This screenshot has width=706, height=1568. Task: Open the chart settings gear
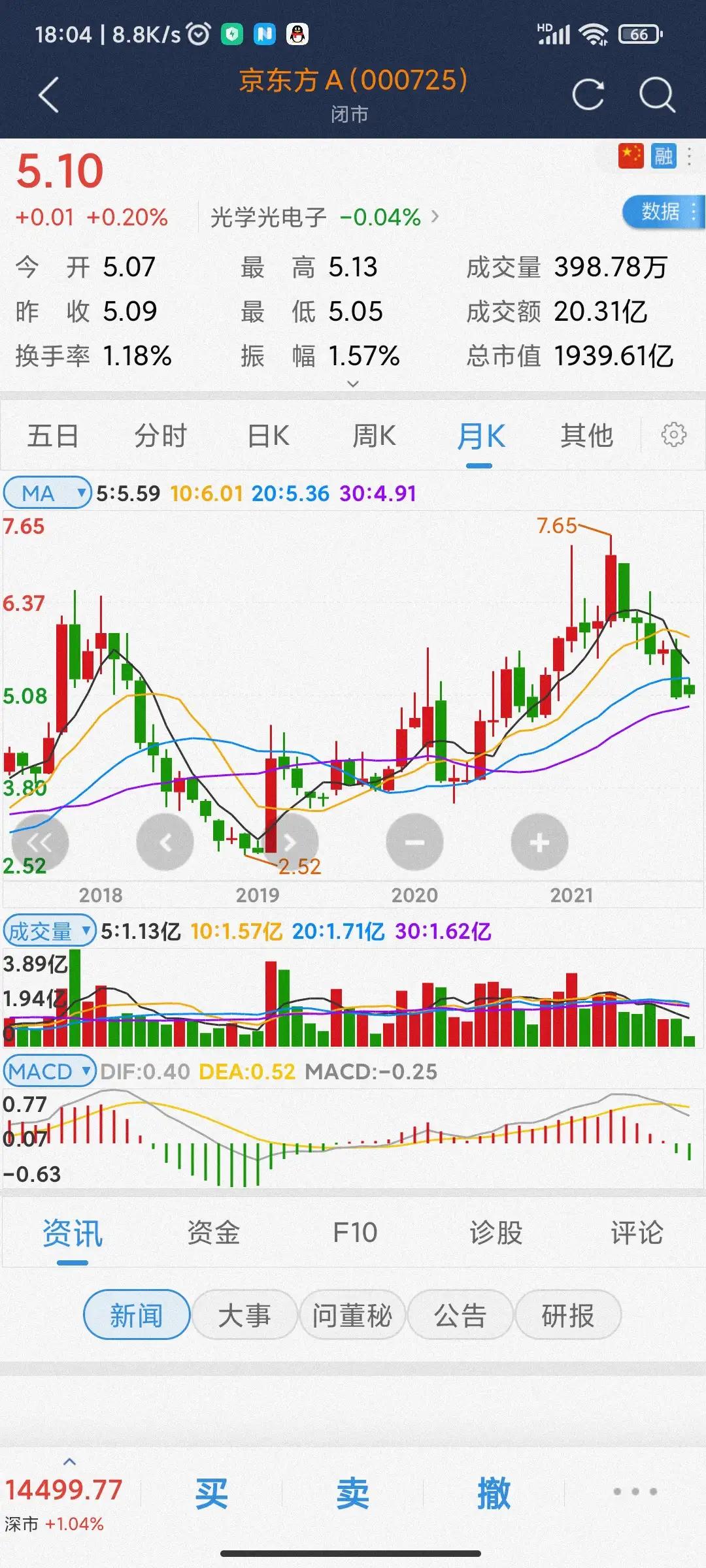click(x=674, y=433)
